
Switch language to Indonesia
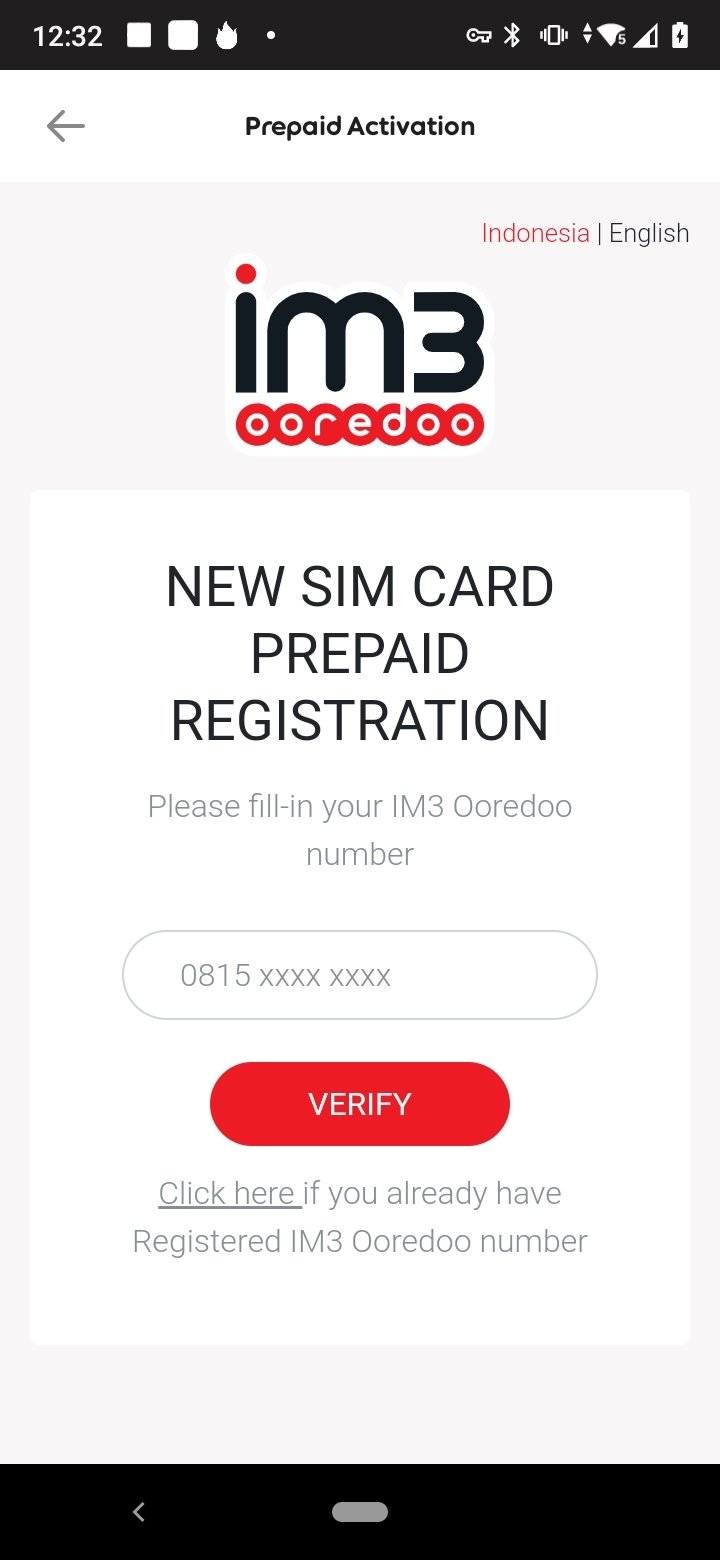(x=535, y=233)
